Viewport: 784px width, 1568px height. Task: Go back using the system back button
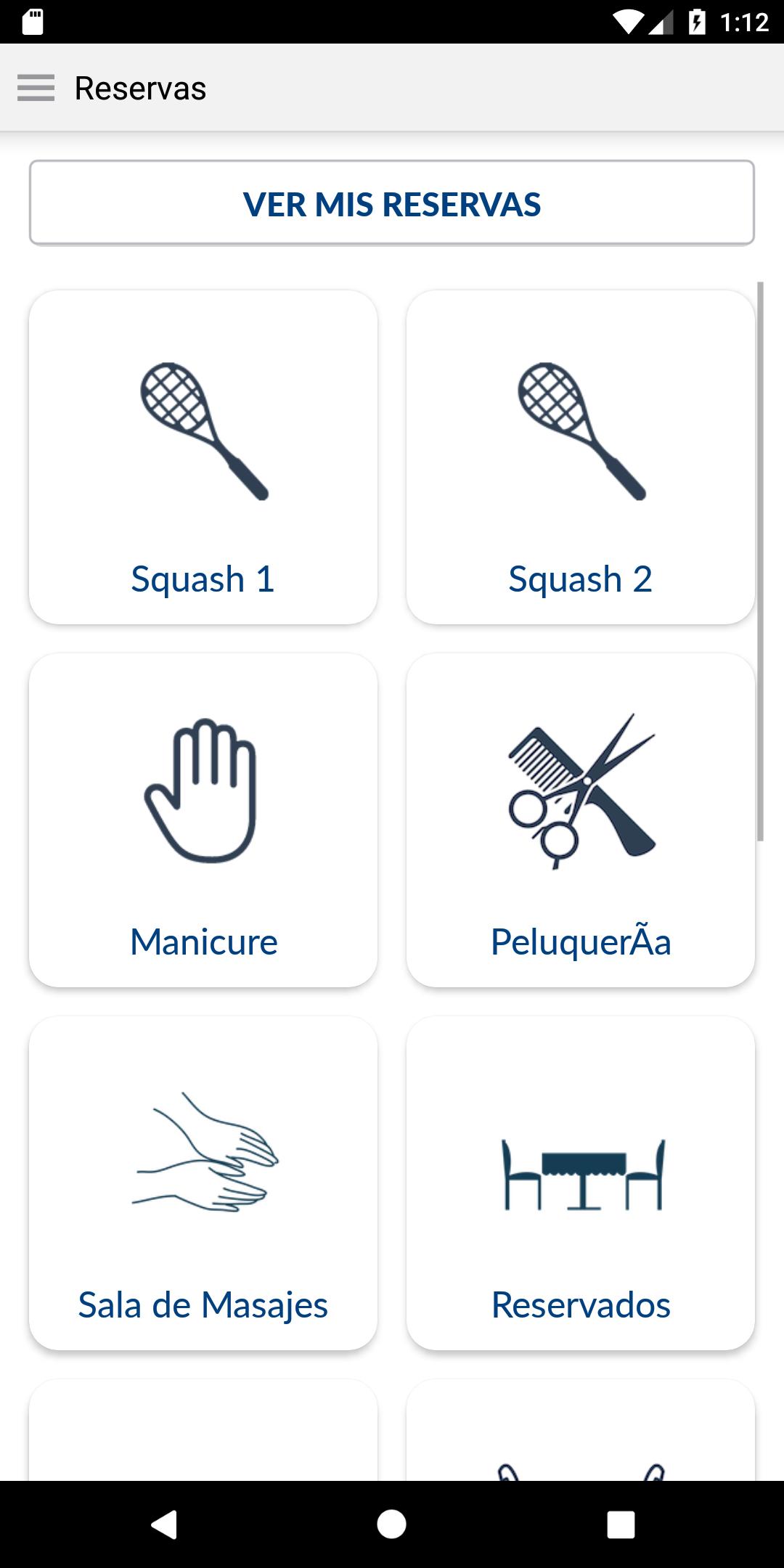[164, 1524]
